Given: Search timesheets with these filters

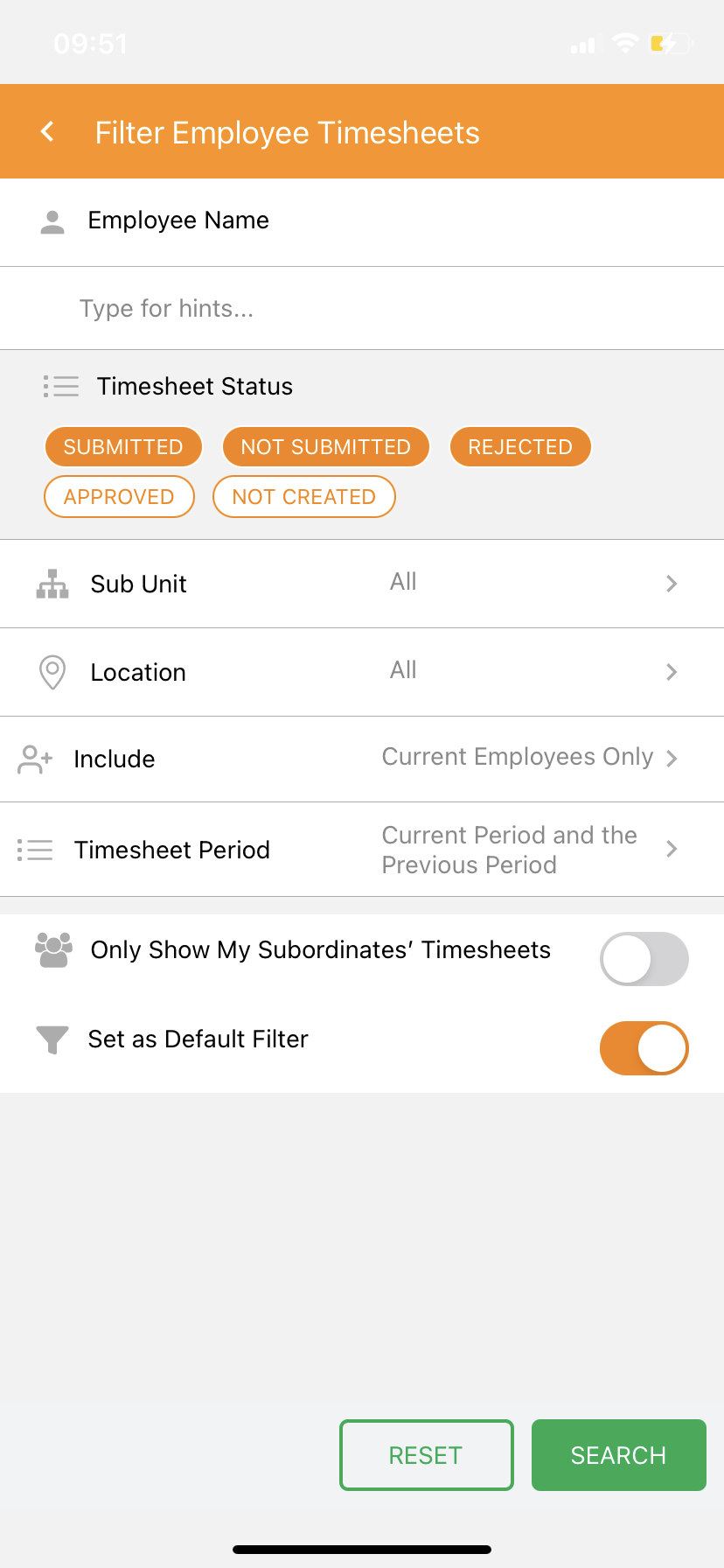Looking at the screenshot, I should 618,1455.
